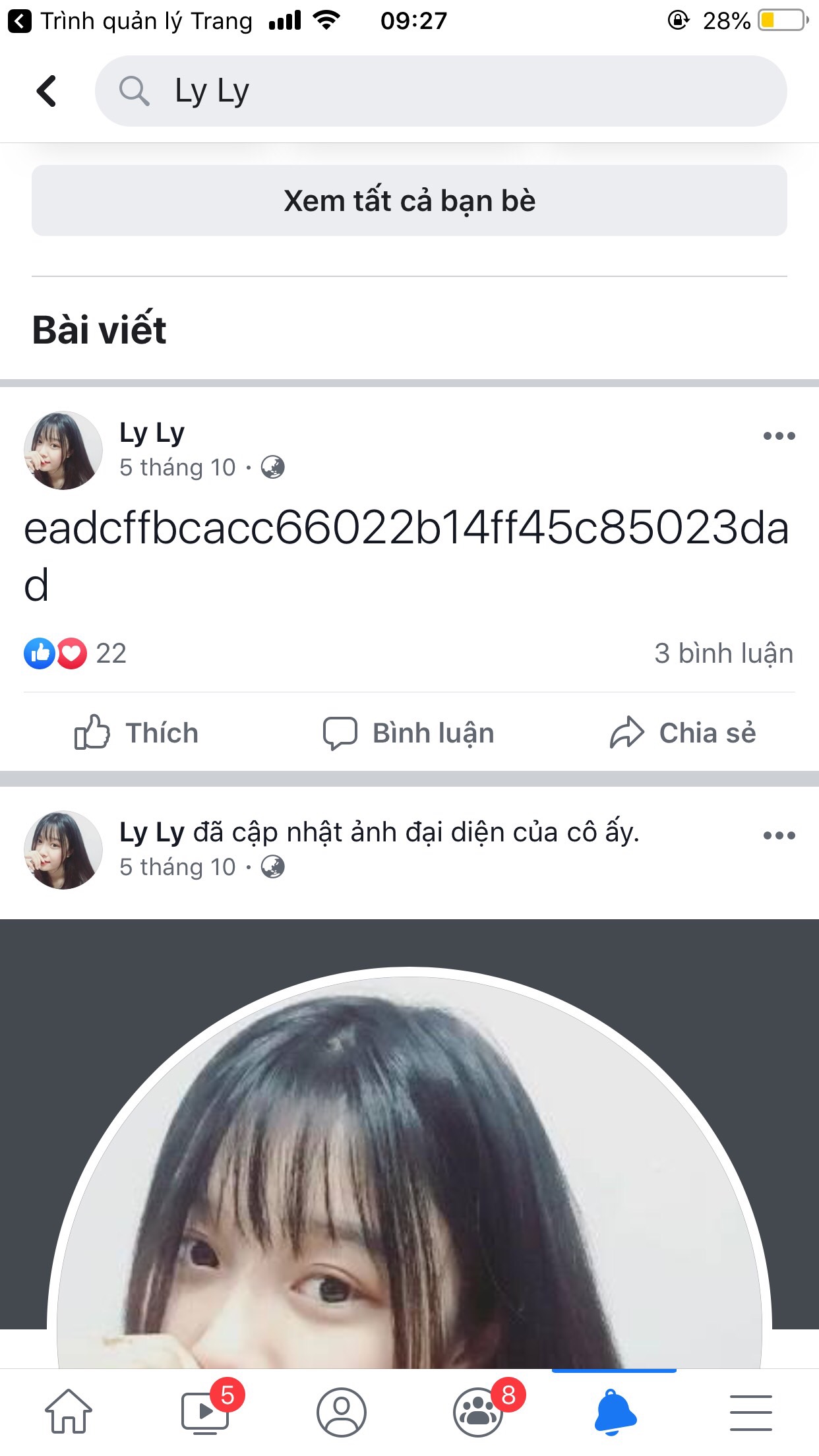The height and width of the screenshot is (1456, 819).
Task: Open the hamburger menu tab
Action: tap(750, 1412)
